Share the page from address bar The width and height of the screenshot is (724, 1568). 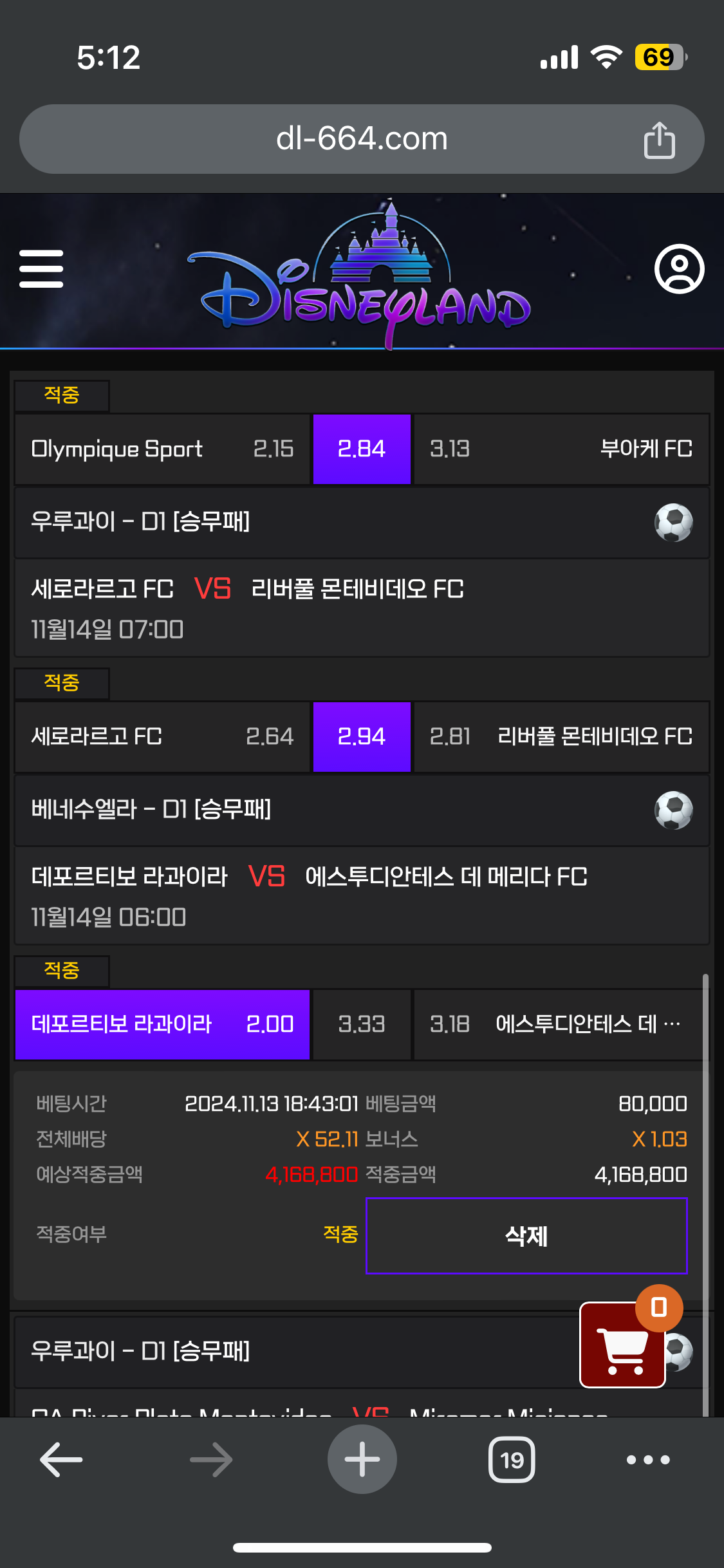coord(659,139)
